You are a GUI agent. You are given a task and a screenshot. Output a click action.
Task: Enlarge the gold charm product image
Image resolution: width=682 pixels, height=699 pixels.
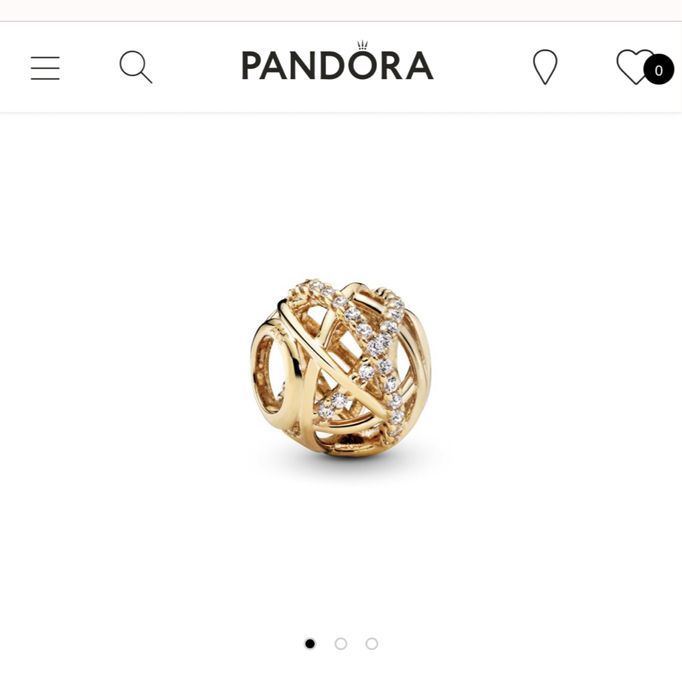(341, 373)
